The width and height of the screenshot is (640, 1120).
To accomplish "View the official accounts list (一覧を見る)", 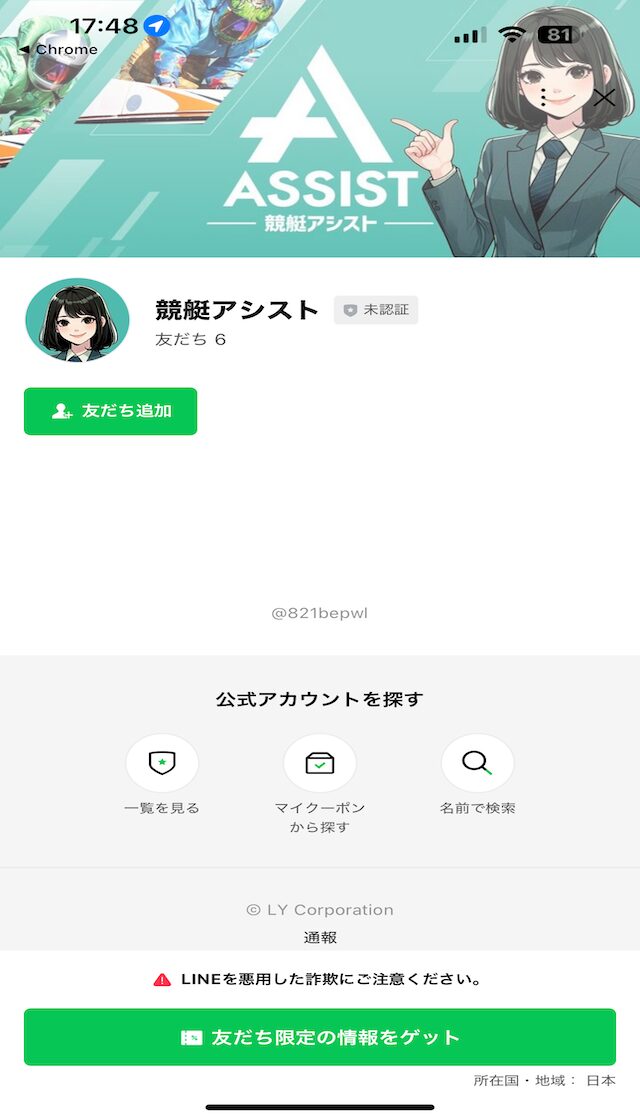I will point(162,764).
